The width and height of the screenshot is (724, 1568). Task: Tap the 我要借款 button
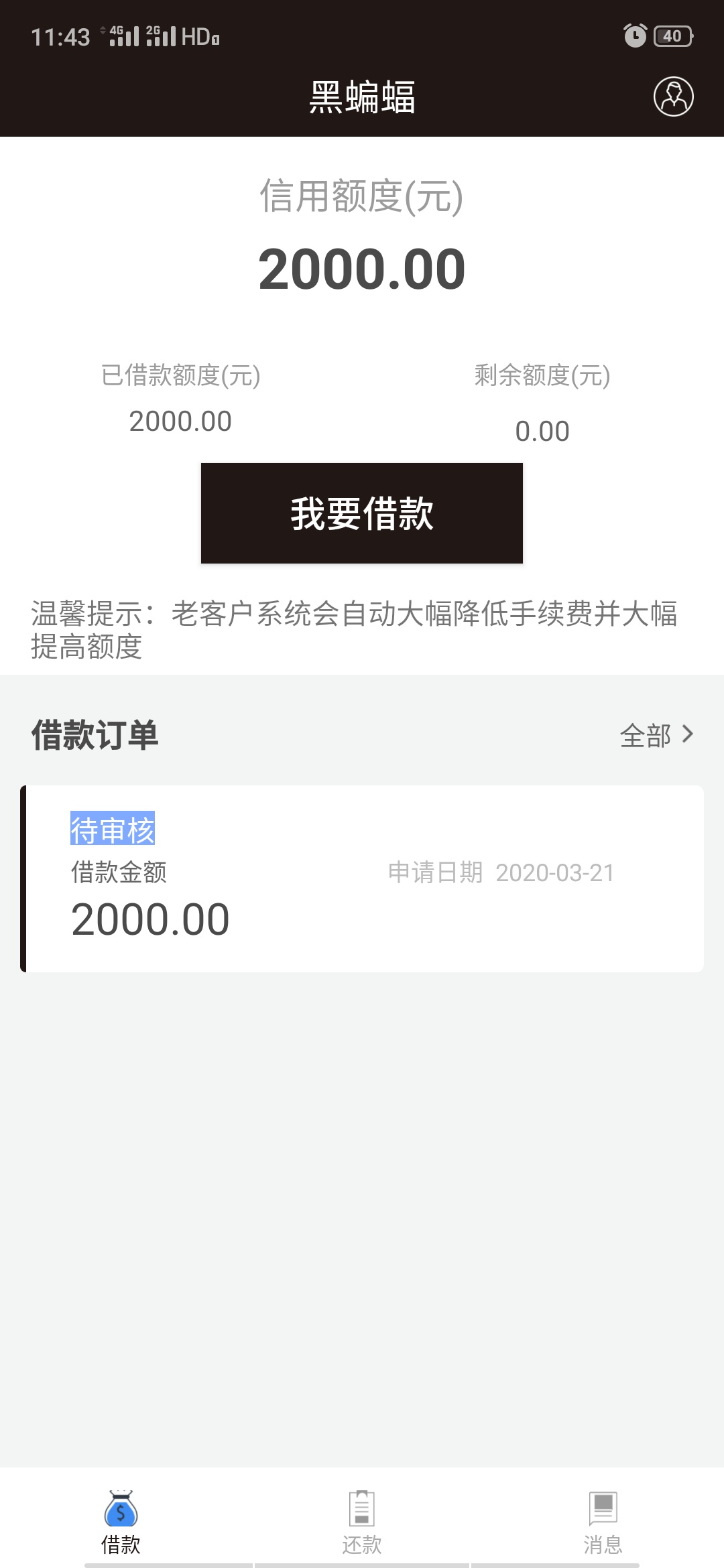(362, 513)
